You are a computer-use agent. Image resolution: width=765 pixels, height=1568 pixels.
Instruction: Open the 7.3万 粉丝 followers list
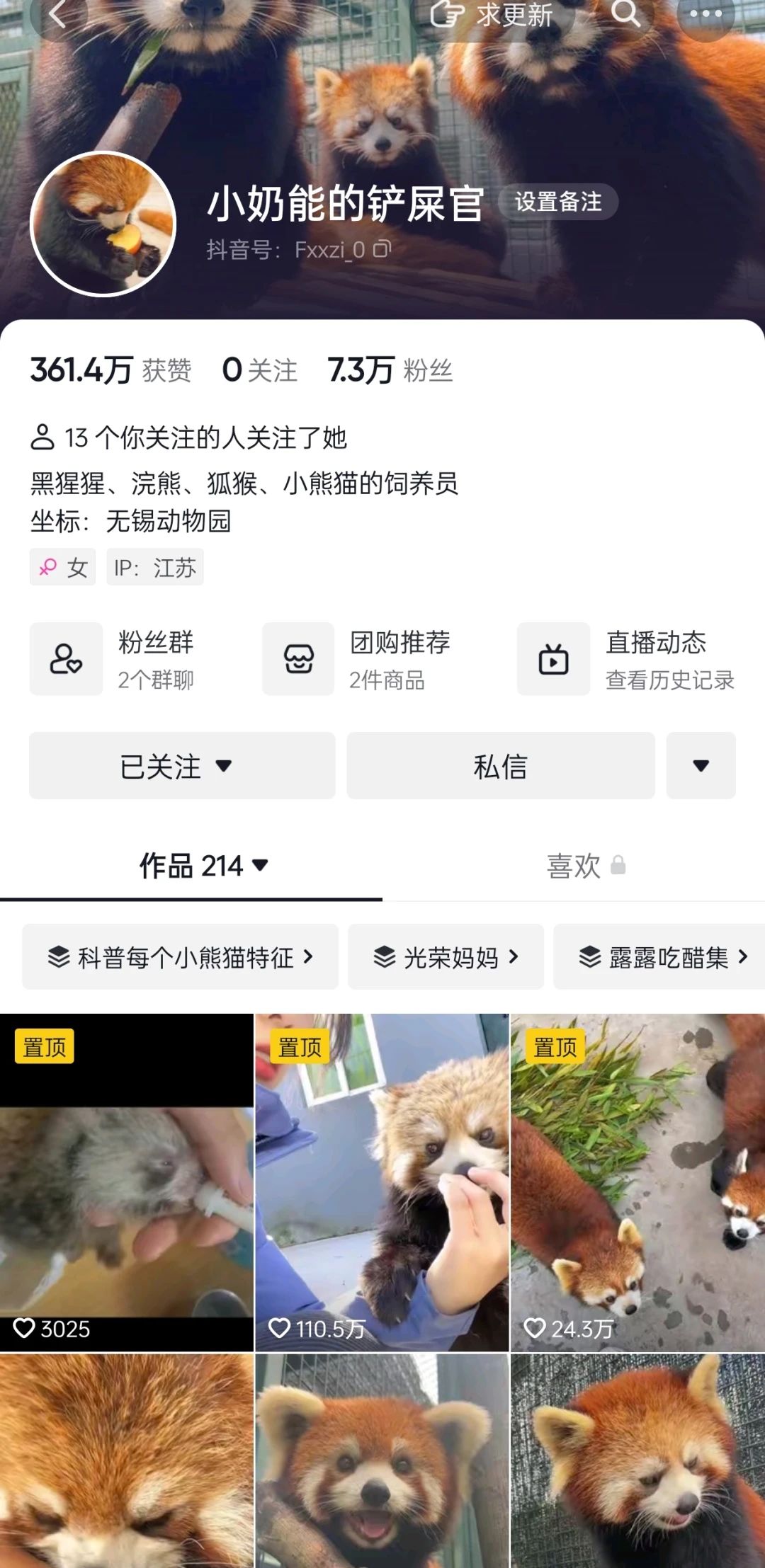click(390, 370)
